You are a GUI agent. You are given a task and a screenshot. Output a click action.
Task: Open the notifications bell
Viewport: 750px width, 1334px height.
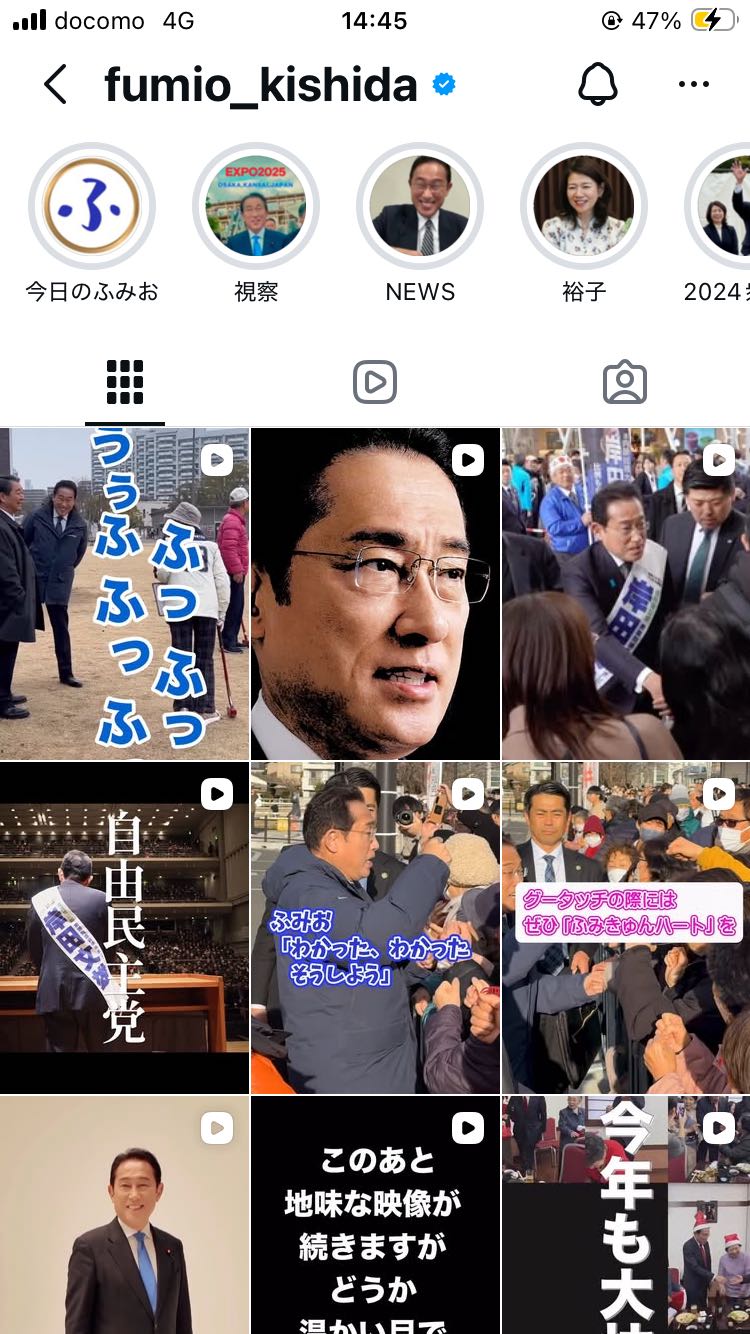click(598, 85)
